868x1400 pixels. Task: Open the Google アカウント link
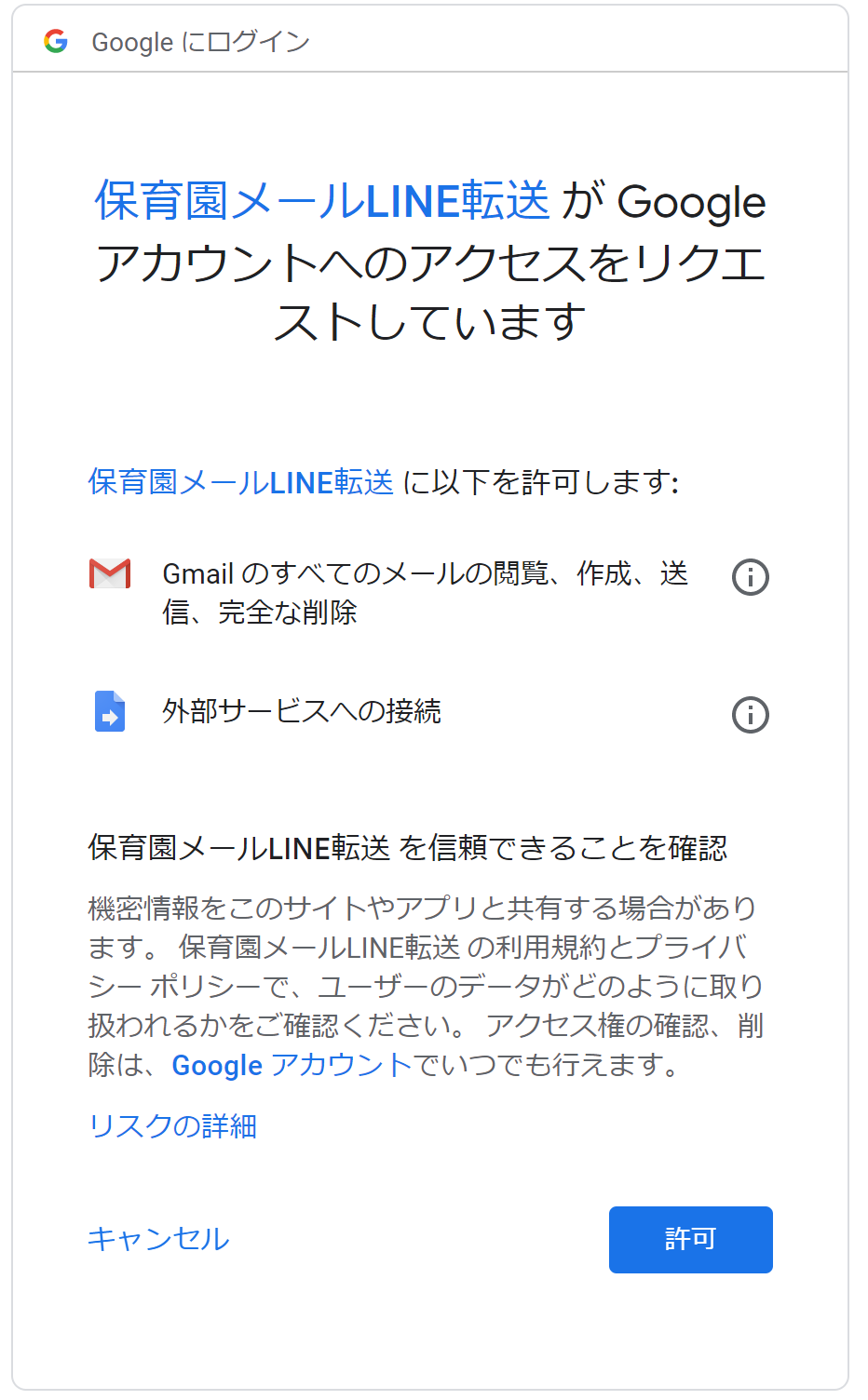click(291, 1065)
